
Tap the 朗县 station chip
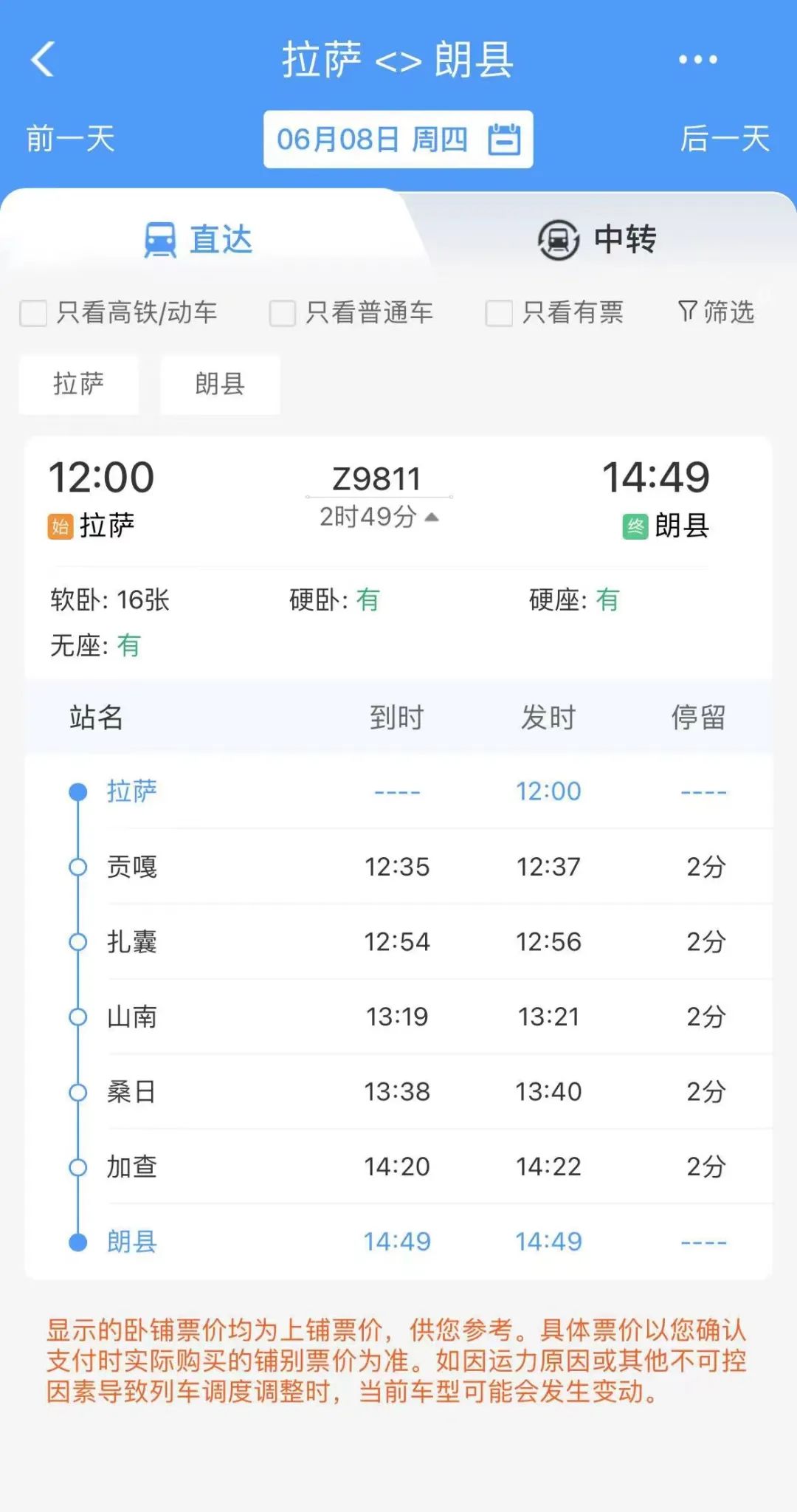click(x=220, y=384)
